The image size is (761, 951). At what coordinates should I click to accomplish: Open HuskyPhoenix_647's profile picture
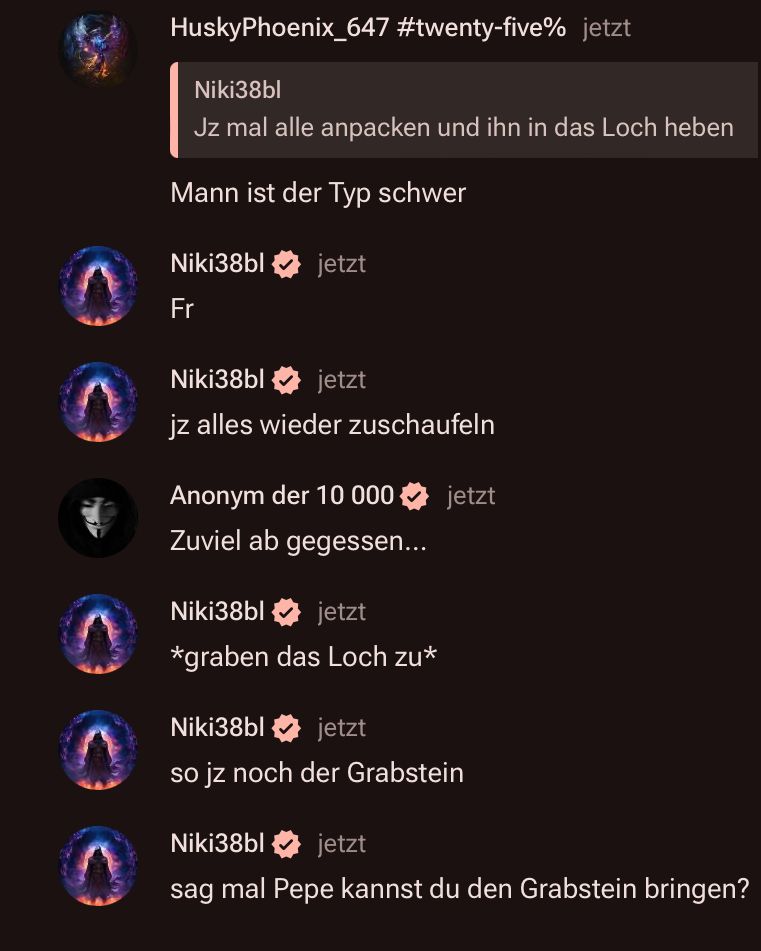[x=98, y=50]
